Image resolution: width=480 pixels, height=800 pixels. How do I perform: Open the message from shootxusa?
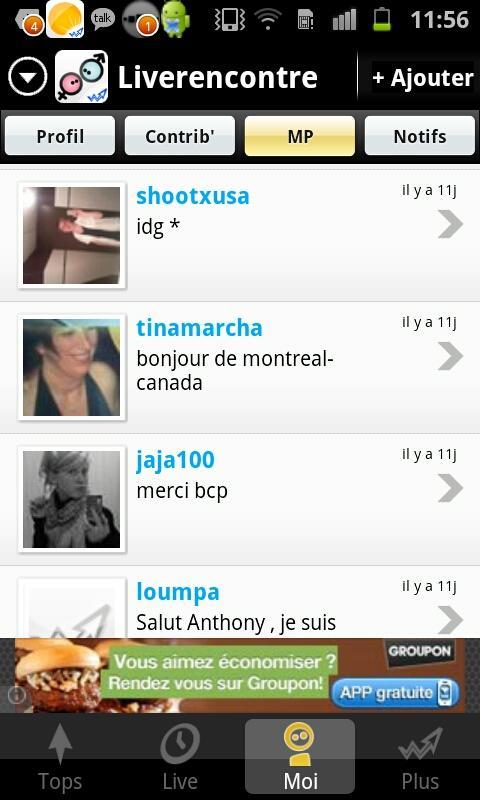240,235
